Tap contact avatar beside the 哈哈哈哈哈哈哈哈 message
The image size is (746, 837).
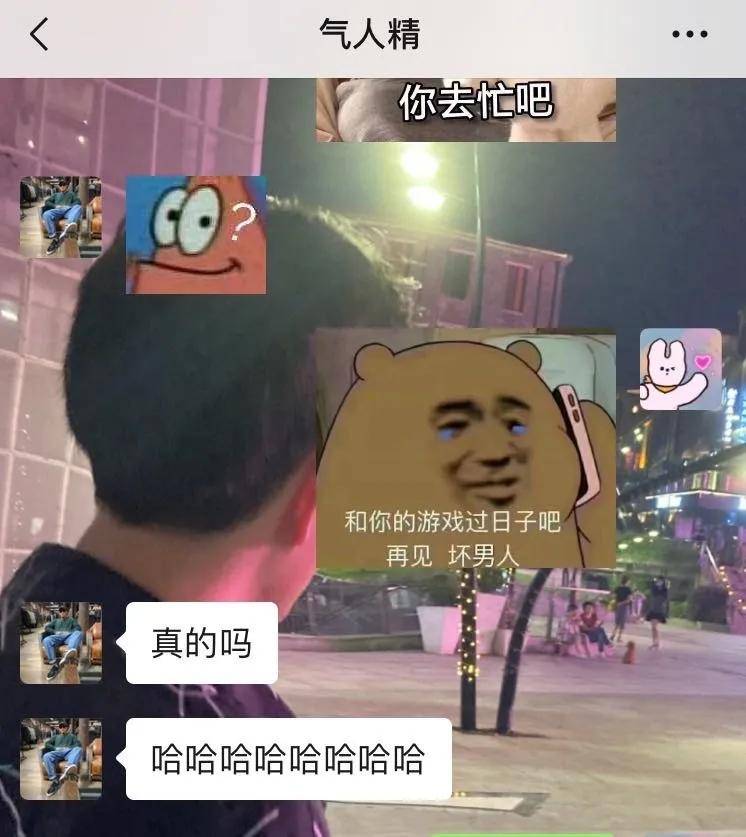pos(61,759)
